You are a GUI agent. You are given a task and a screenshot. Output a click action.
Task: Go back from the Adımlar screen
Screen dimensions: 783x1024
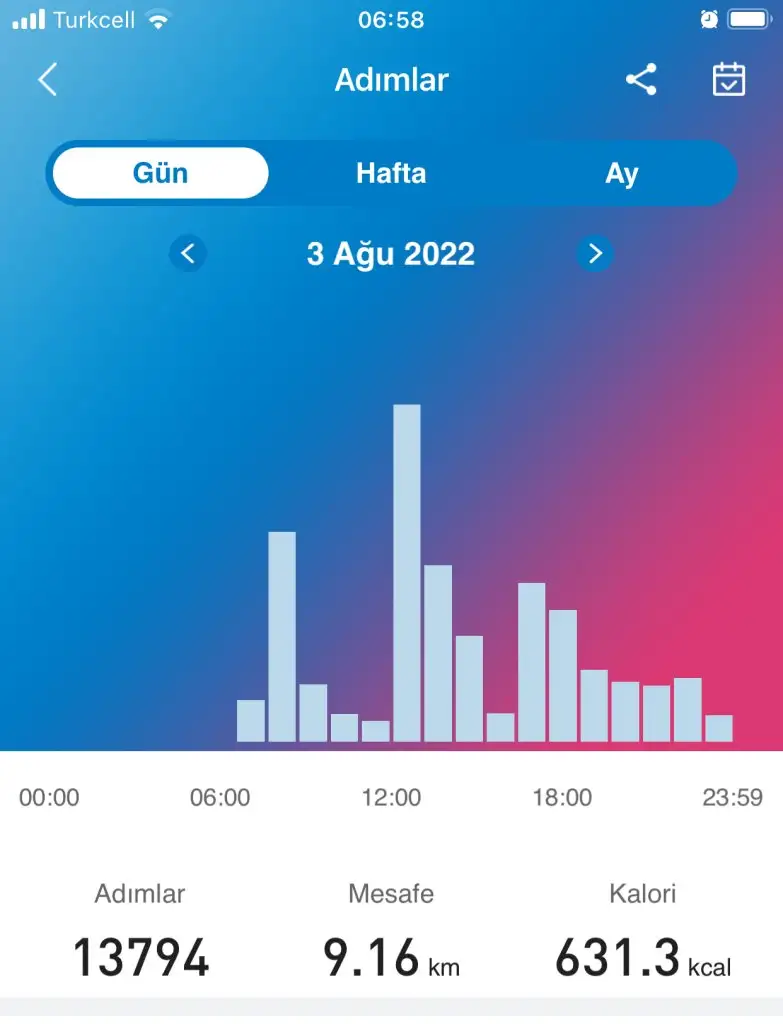coord(47,80)
